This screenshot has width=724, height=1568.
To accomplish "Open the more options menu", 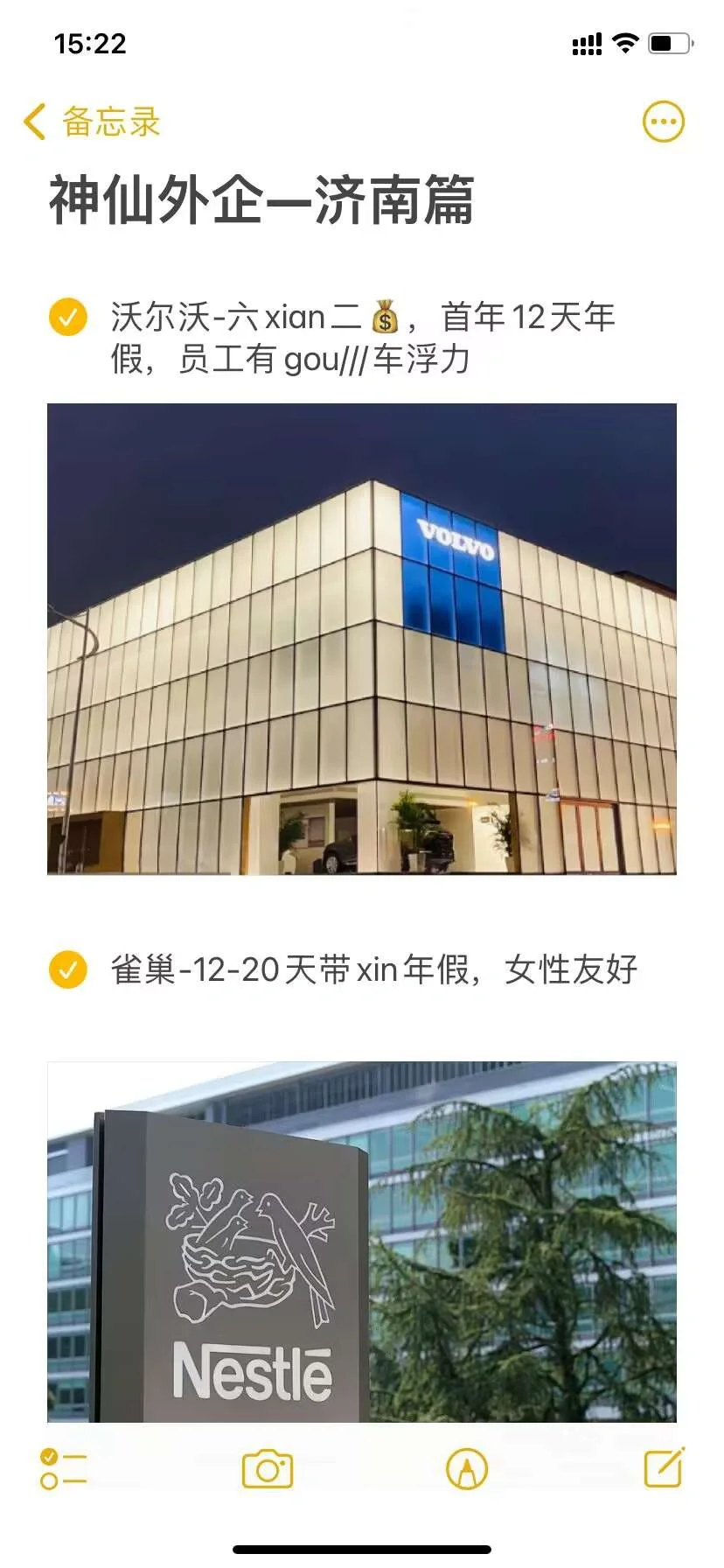I will (x=663, y=122).
